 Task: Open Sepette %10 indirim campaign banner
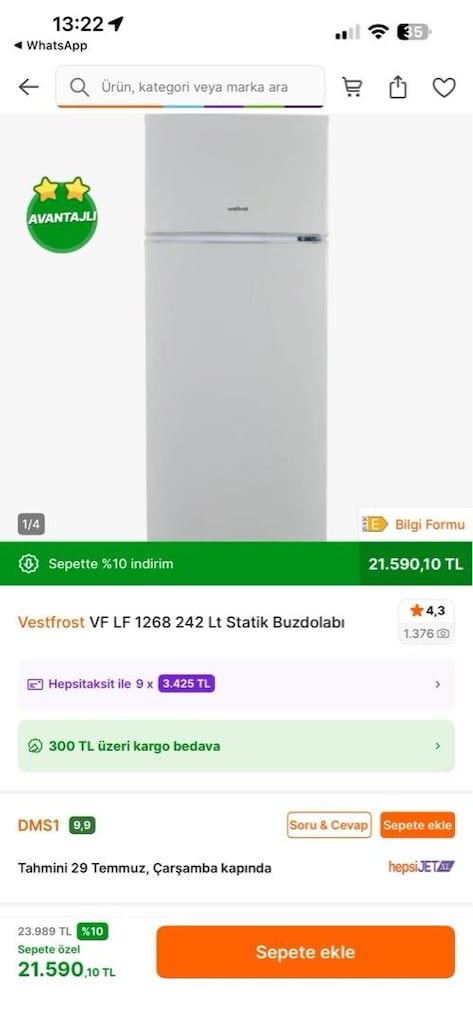click(236, 564)
